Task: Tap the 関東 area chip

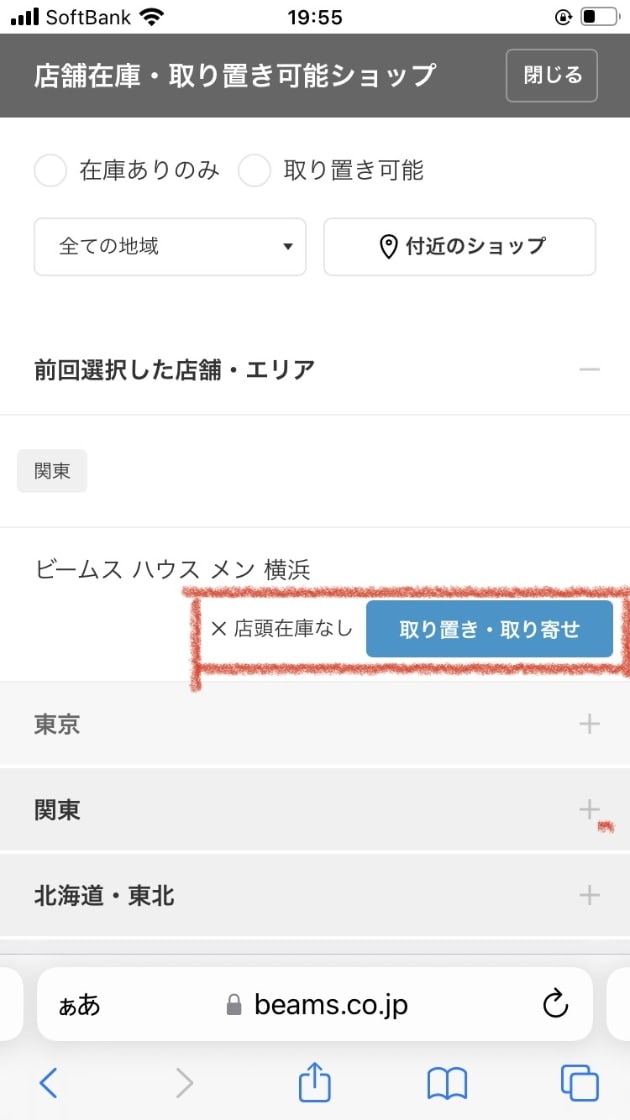Action: tap(52, 471)
